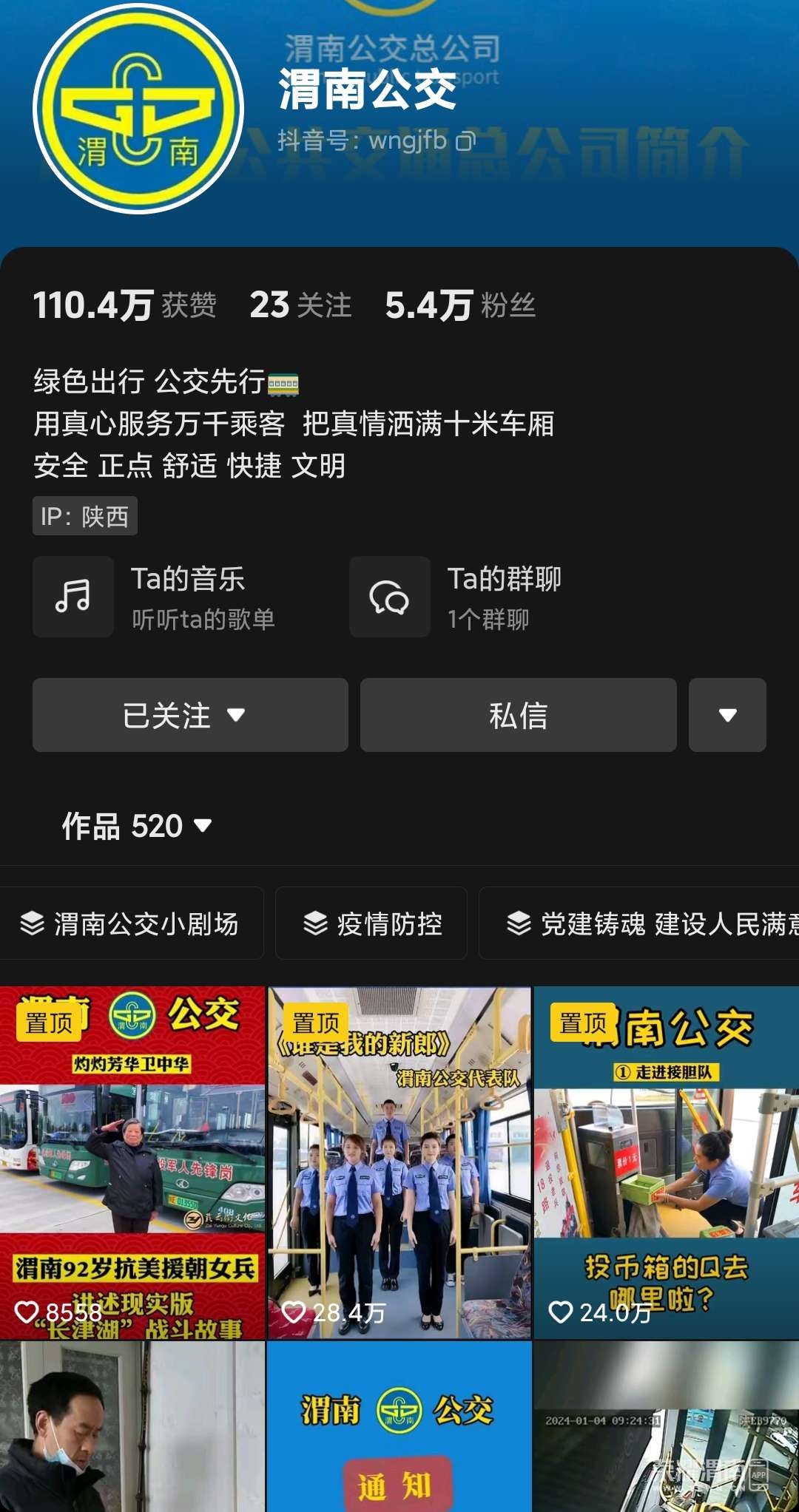Open the 疫情防控 collection
This screenshot has height=1512, width=799.
click(x=371, y=923)
